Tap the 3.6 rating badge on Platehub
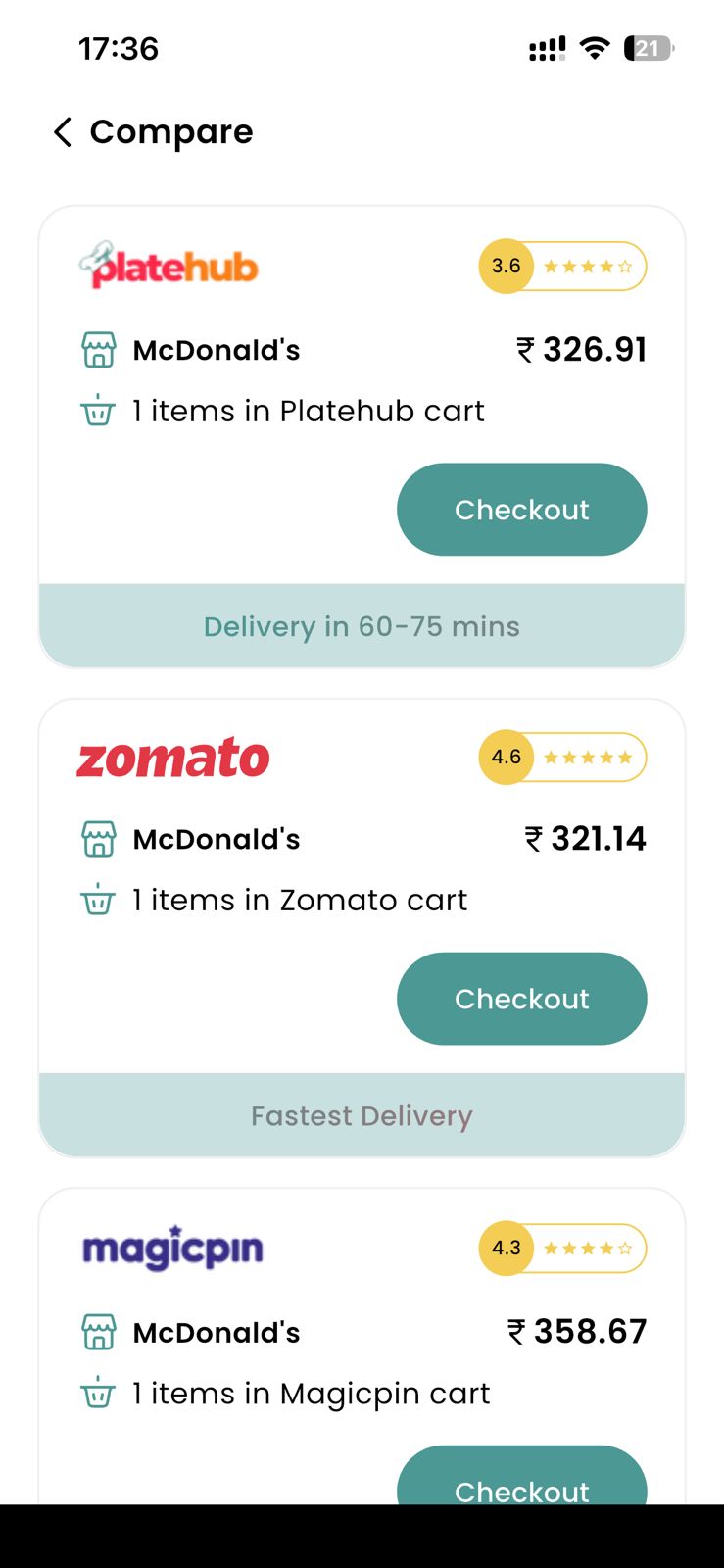Image resolution: width=724 pixels, height=1568 pixels. pos(506,266)
